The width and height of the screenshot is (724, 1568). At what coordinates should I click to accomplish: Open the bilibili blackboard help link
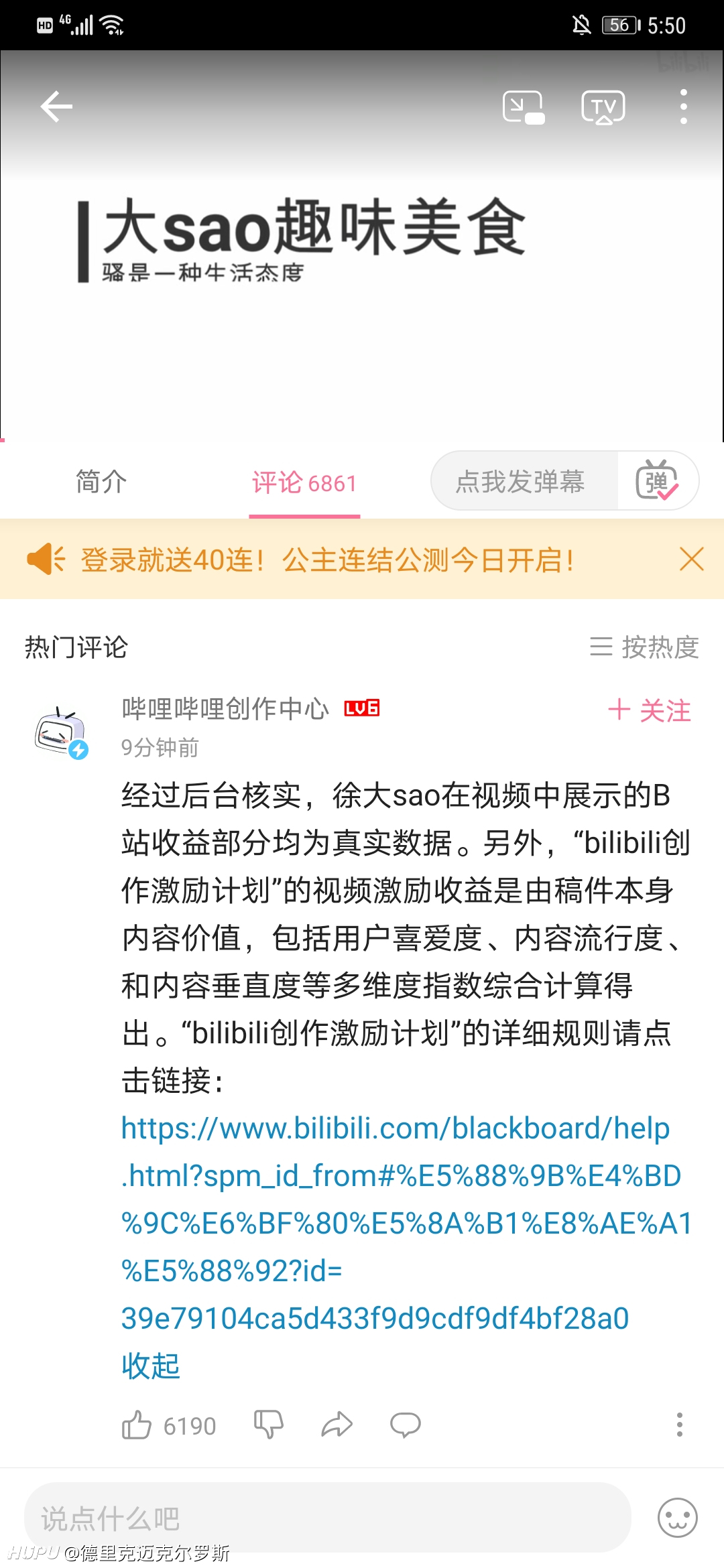click(406, 1224)
